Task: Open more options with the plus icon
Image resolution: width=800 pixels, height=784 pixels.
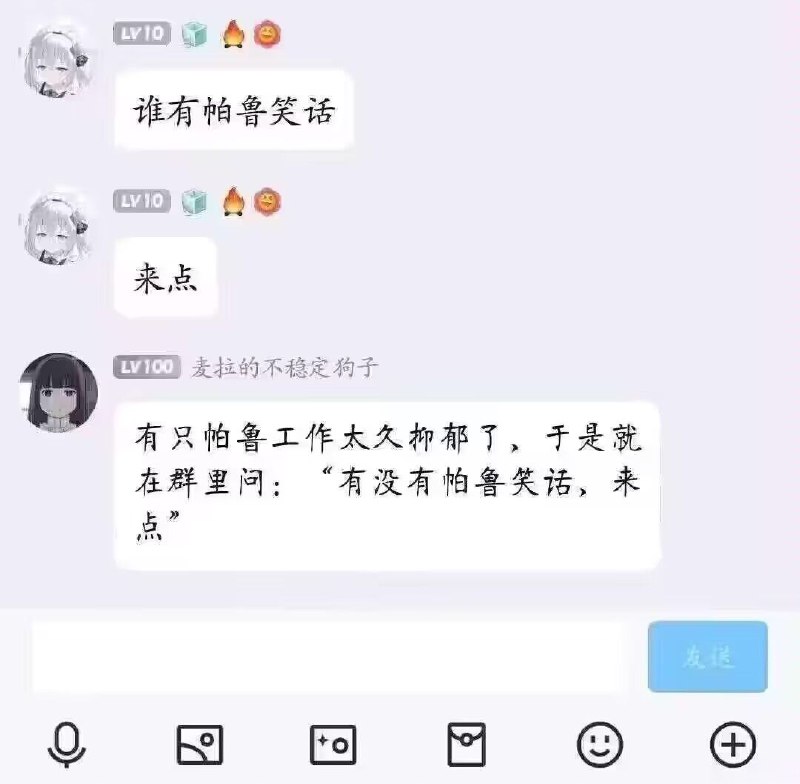Action: coord(733,745)
